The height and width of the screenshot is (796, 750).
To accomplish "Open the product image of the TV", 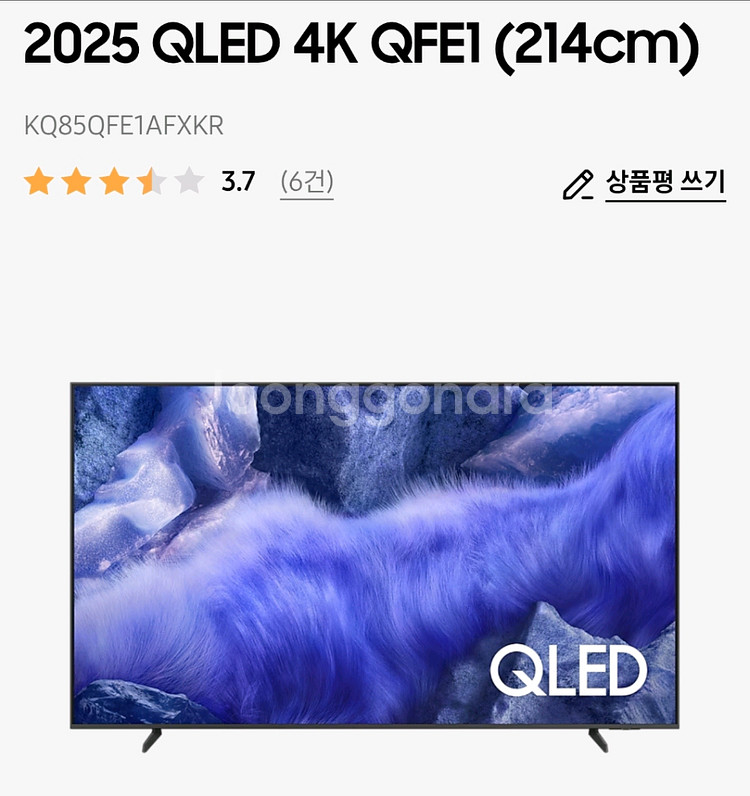I will pos(375,560).
